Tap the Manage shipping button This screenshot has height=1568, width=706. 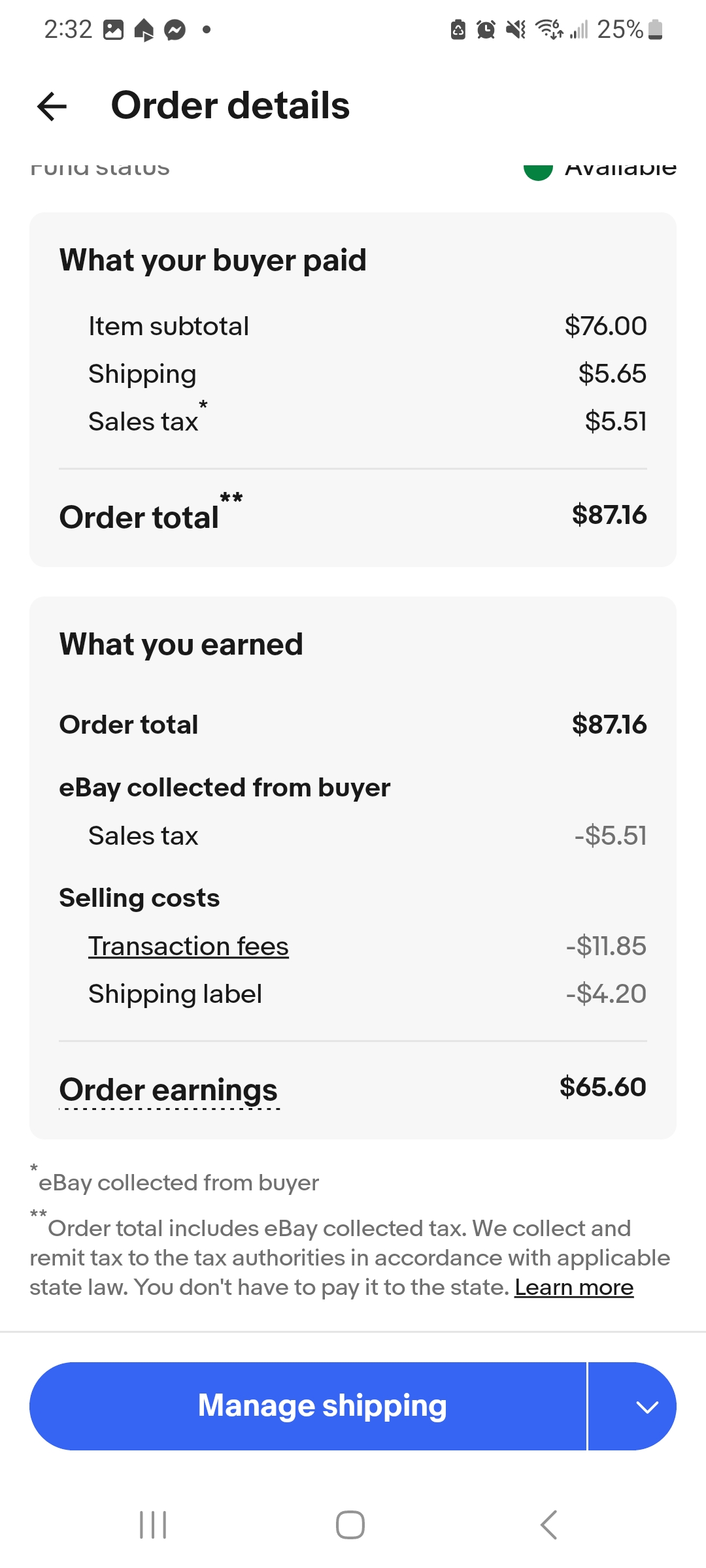point(323,1405)
